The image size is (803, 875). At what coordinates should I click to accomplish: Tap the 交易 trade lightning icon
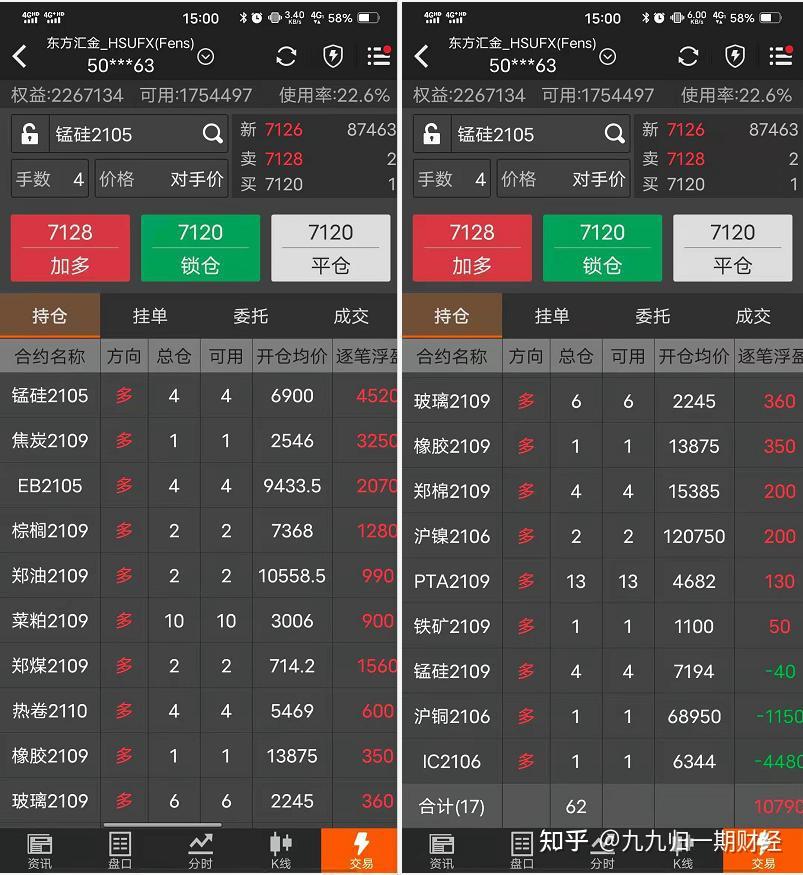(361, 851)
